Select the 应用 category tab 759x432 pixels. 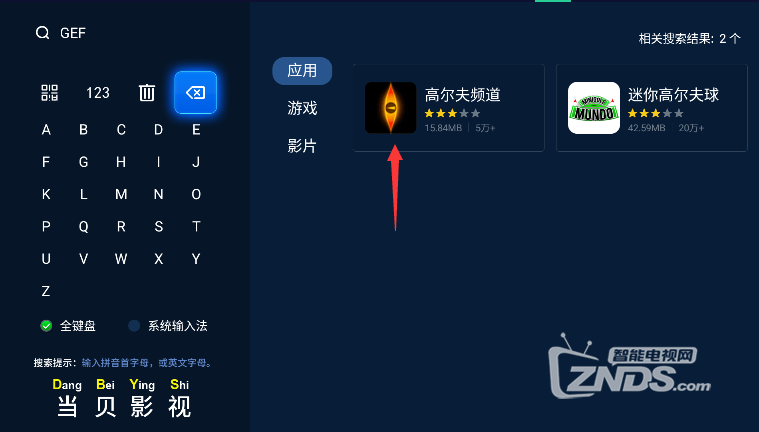click(x=302, y=71)
